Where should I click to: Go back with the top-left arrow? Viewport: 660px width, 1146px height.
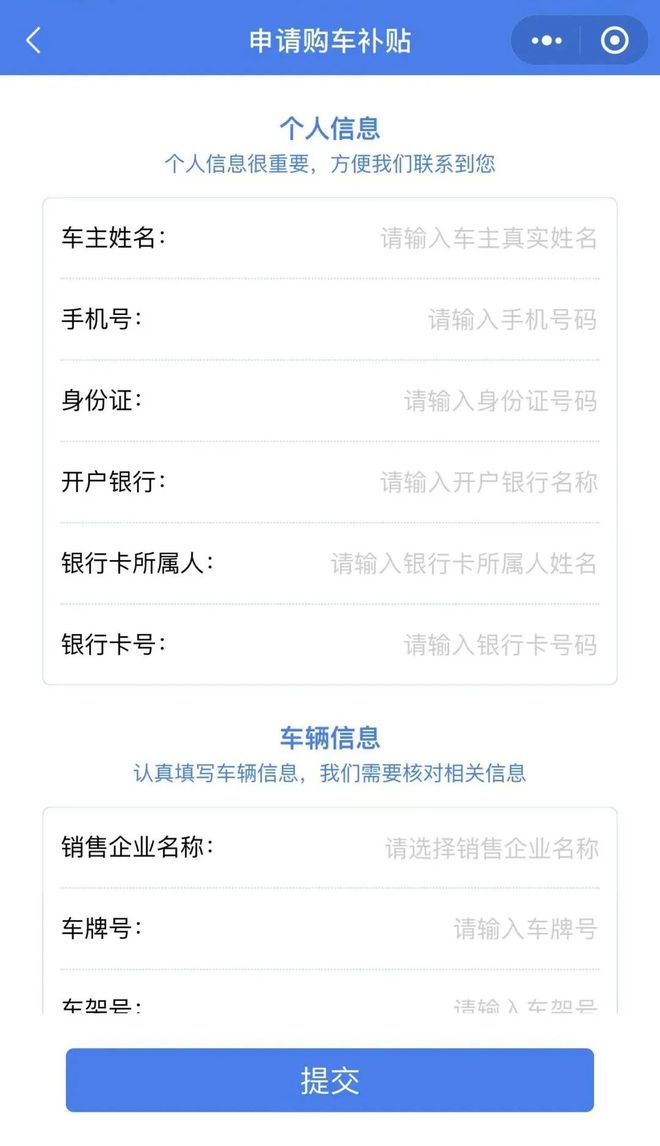[33, 40]
